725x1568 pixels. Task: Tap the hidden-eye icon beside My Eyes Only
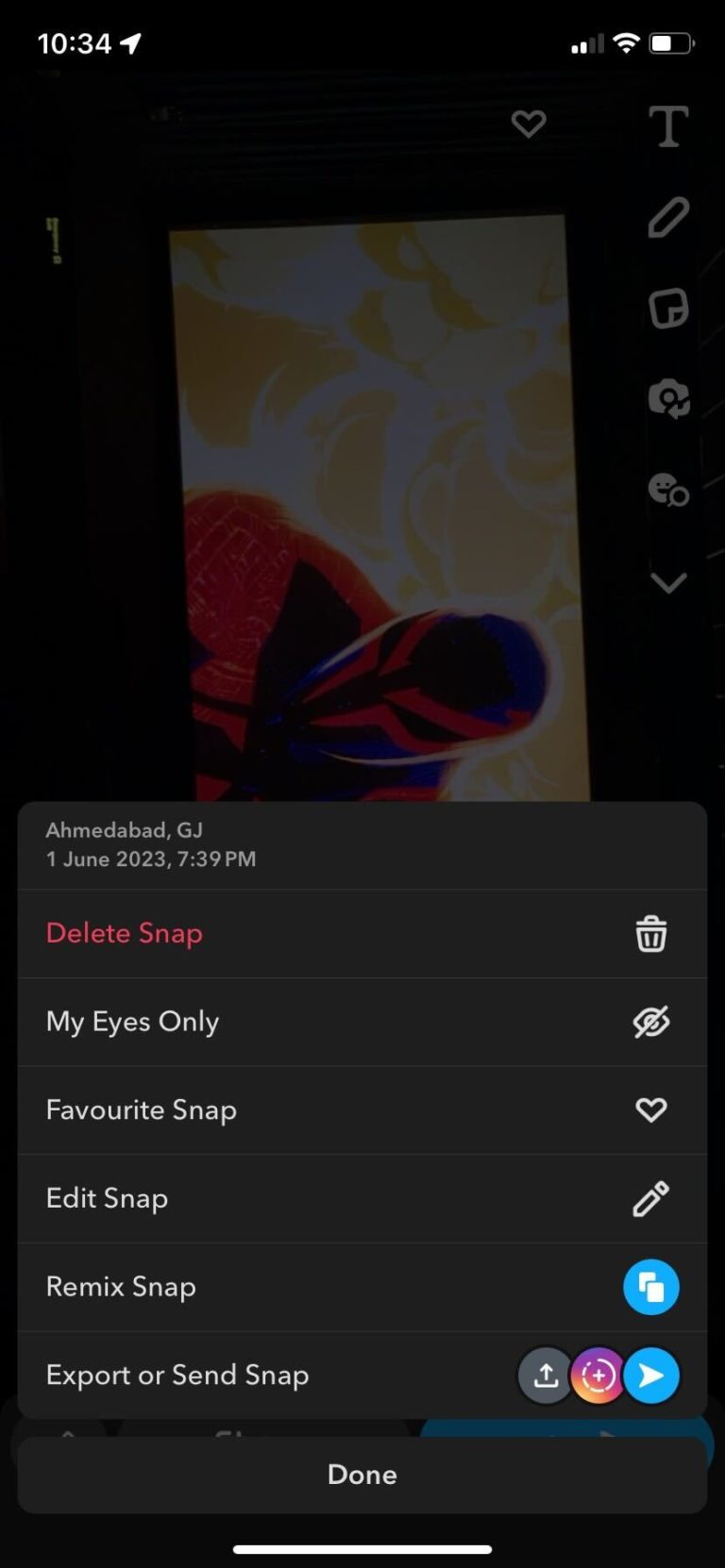(x=650, y=1022)
